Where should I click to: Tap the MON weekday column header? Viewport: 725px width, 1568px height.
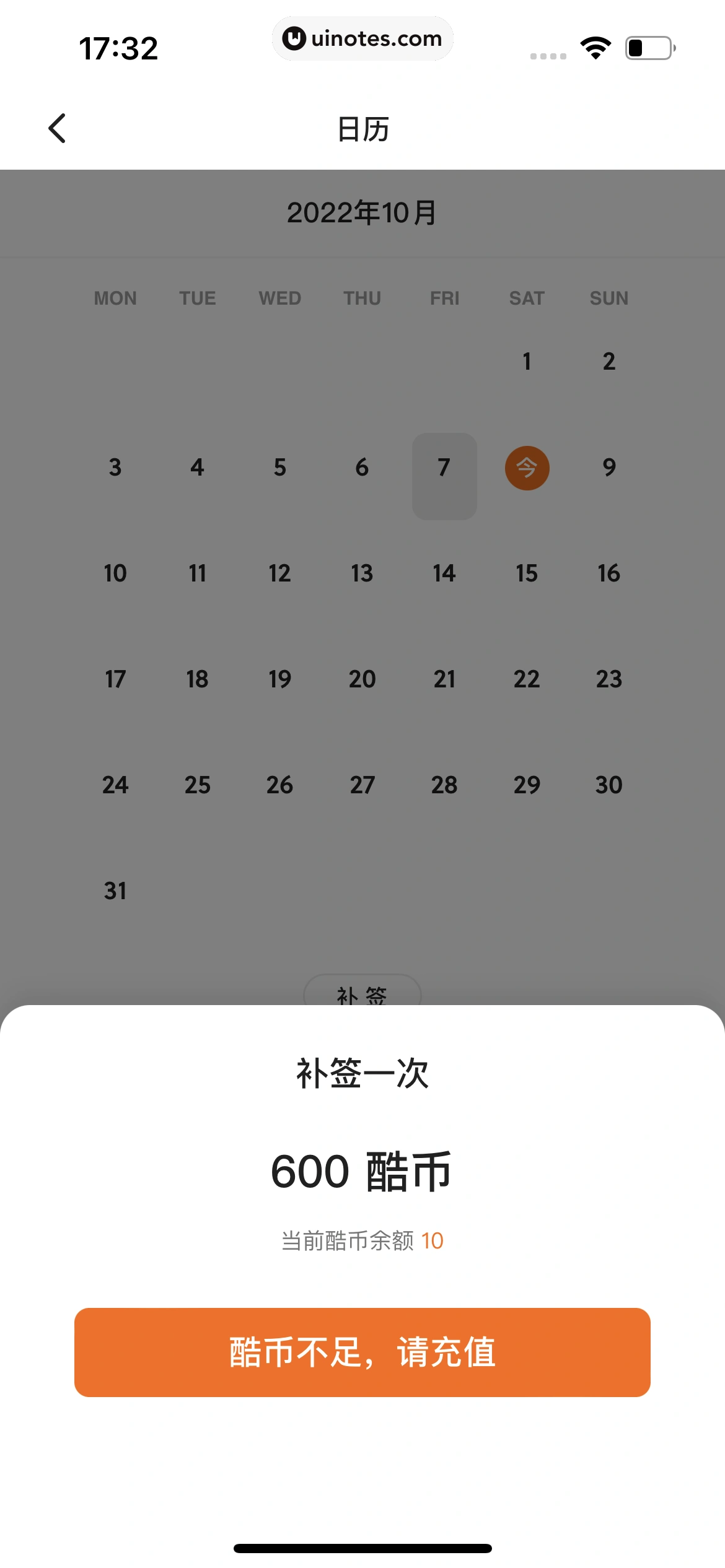click(115, 298)
